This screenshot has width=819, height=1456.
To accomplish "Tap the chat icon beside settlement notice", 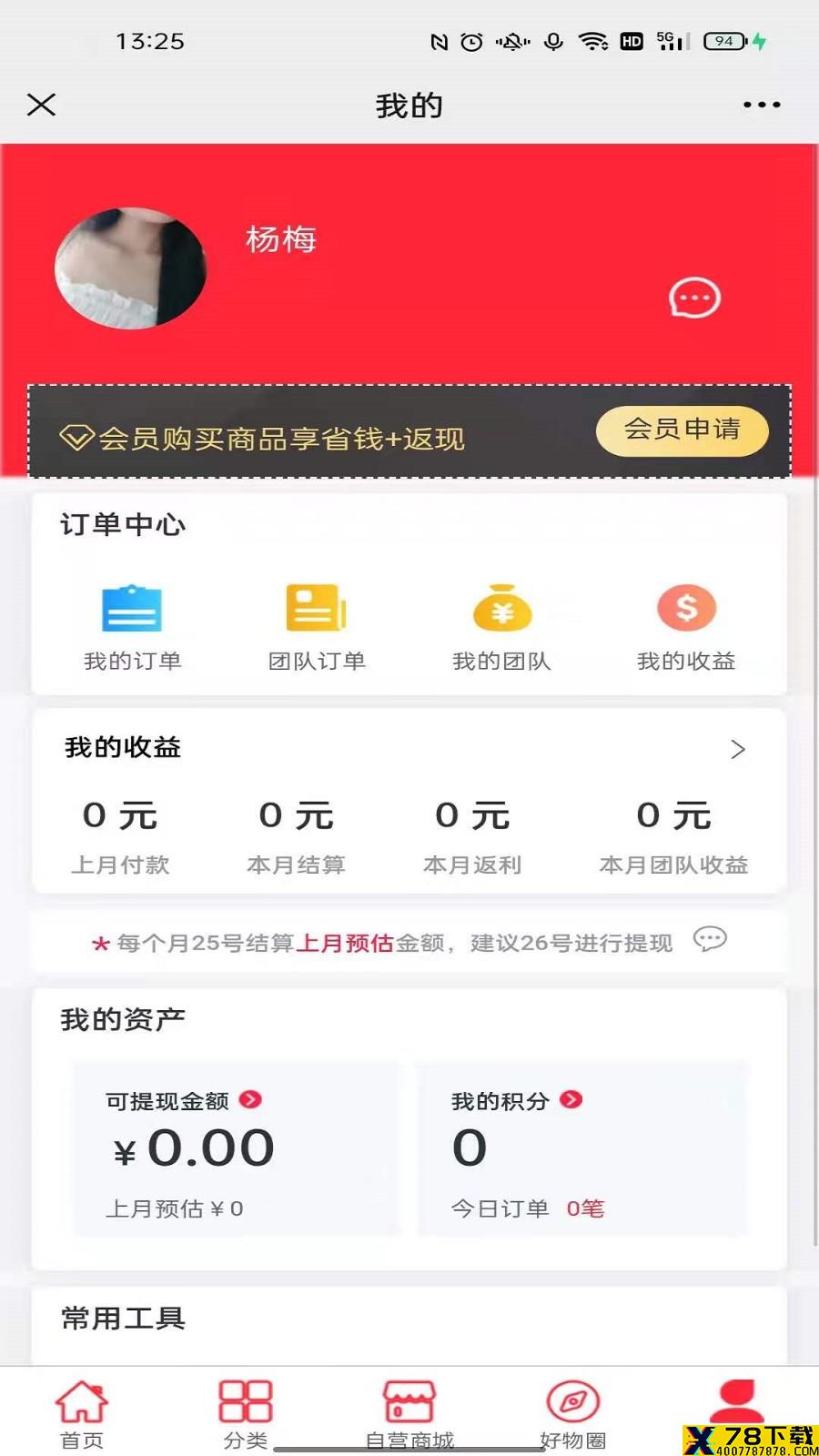I will tap(710, 939).
